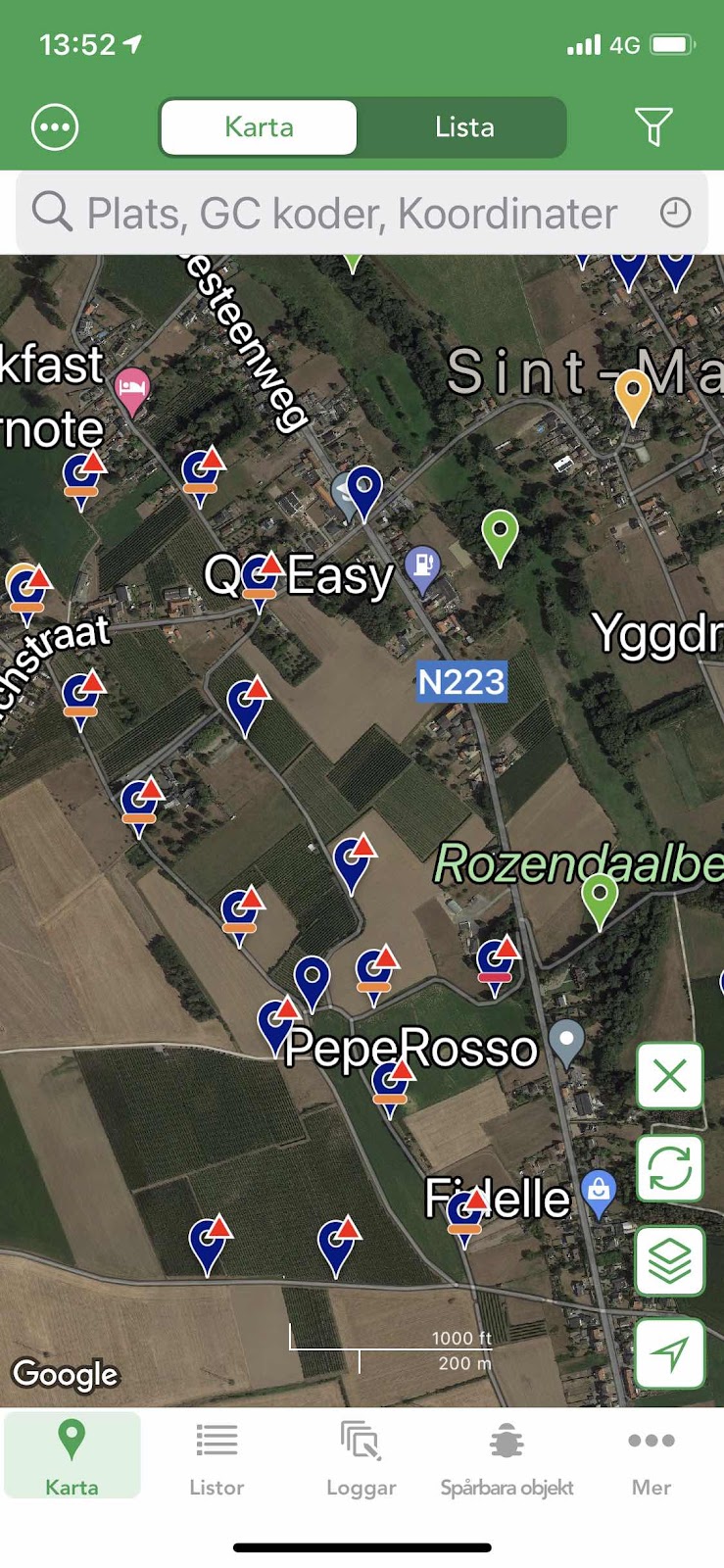The width and height of the screenshot is (724, 1568).
Task: Open Spårbara objekt tab
Action: 507,1458
